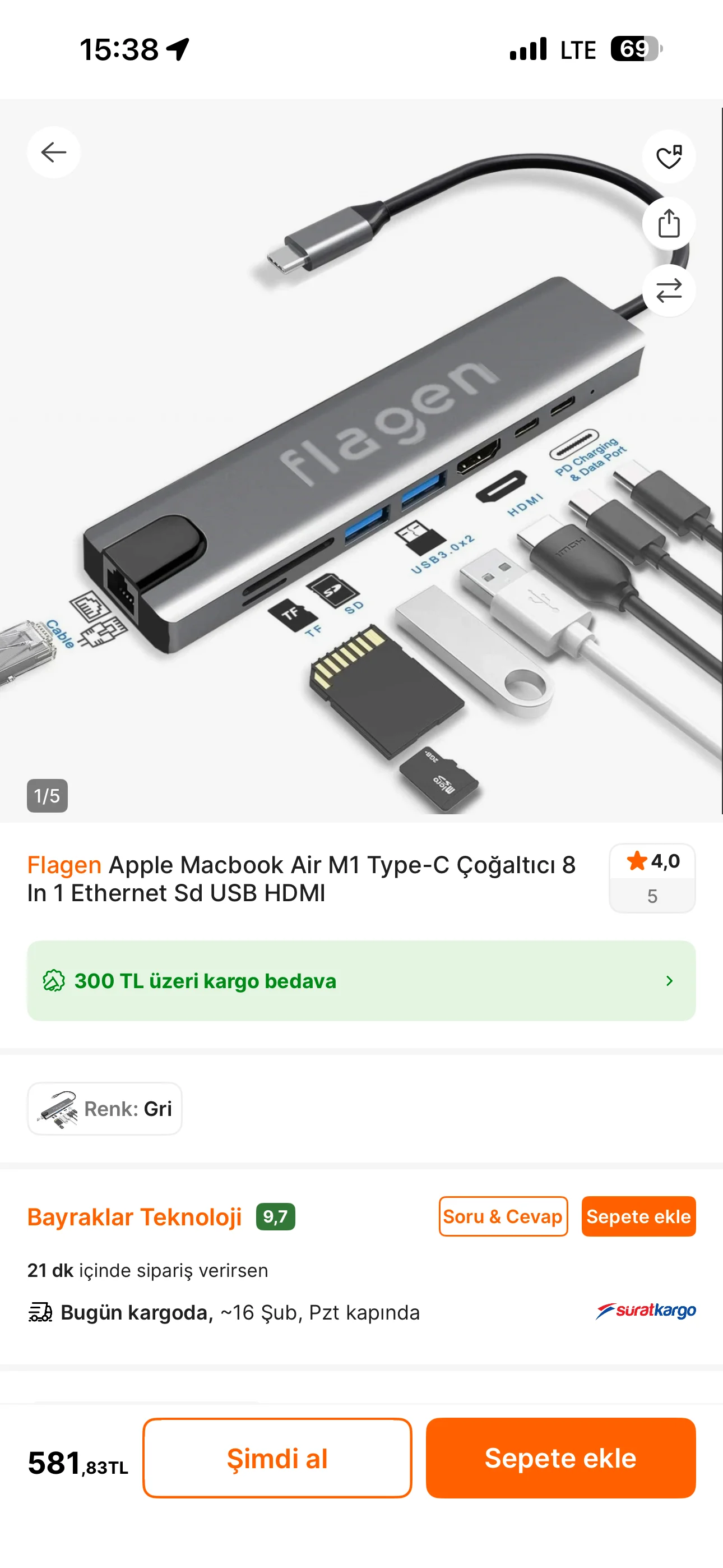View the 4,0 star rating reviews
This screenshot has height=1568, width=723.
[652, 877]
